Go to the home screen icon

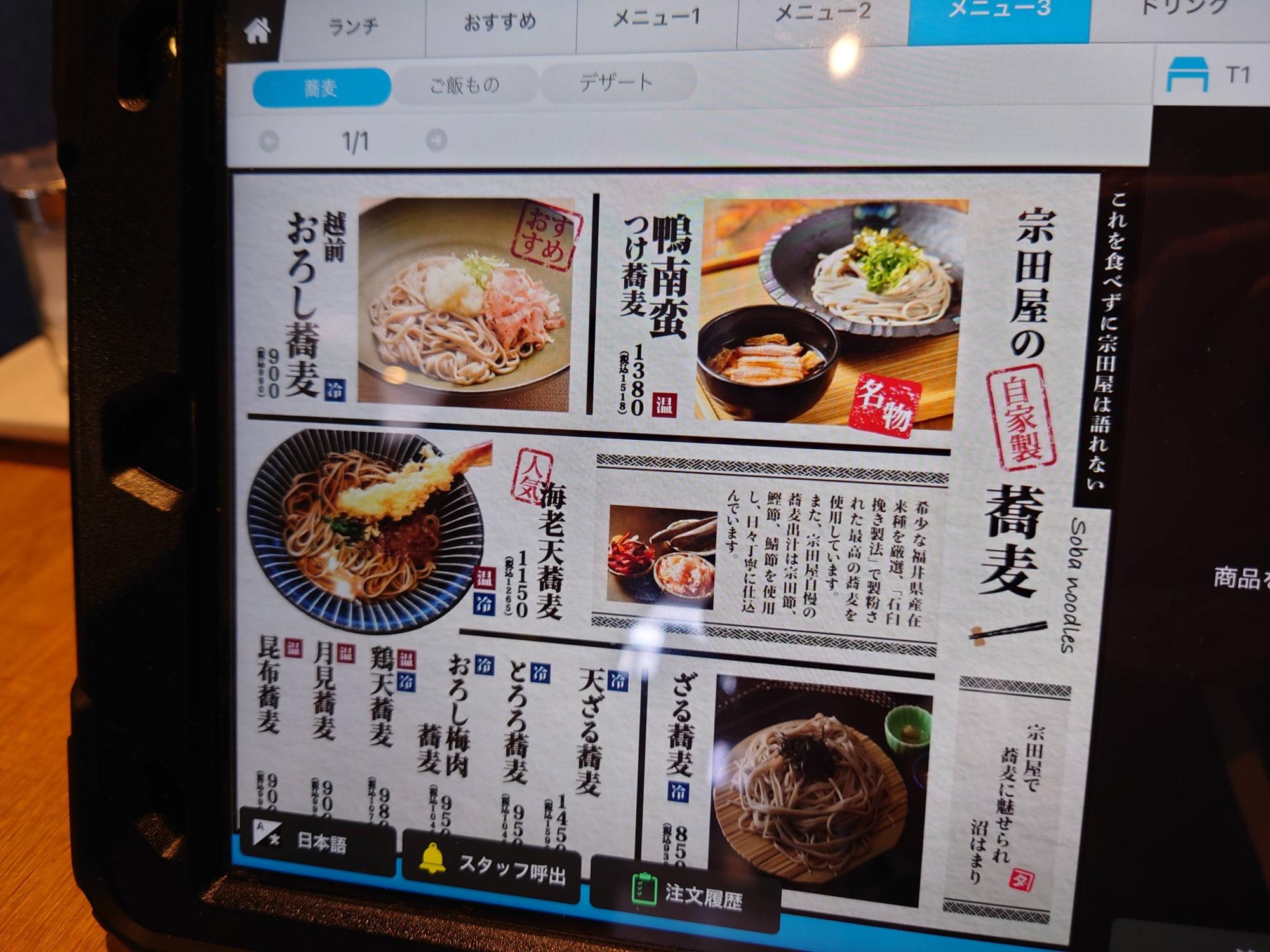pos(257,31)
